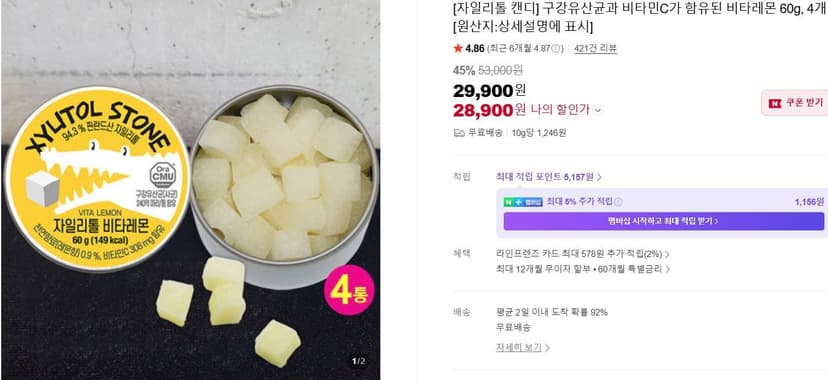This screenshot has height=380, width=828.
Task: Start membership via 멤버십 시작하고 최대 적립 받기
Action: point(663,221)
